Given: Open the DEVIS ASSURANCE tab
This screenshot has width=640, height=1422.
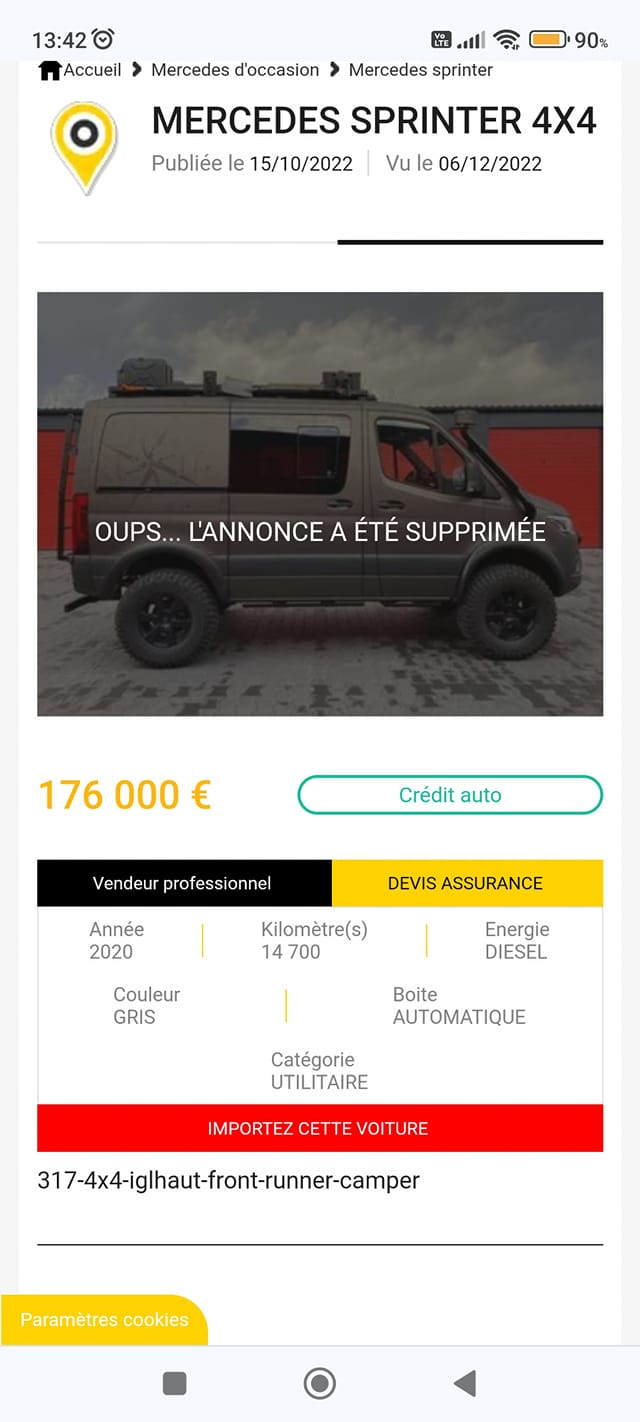Looking at the screenshot, I should tap(466, 883).
